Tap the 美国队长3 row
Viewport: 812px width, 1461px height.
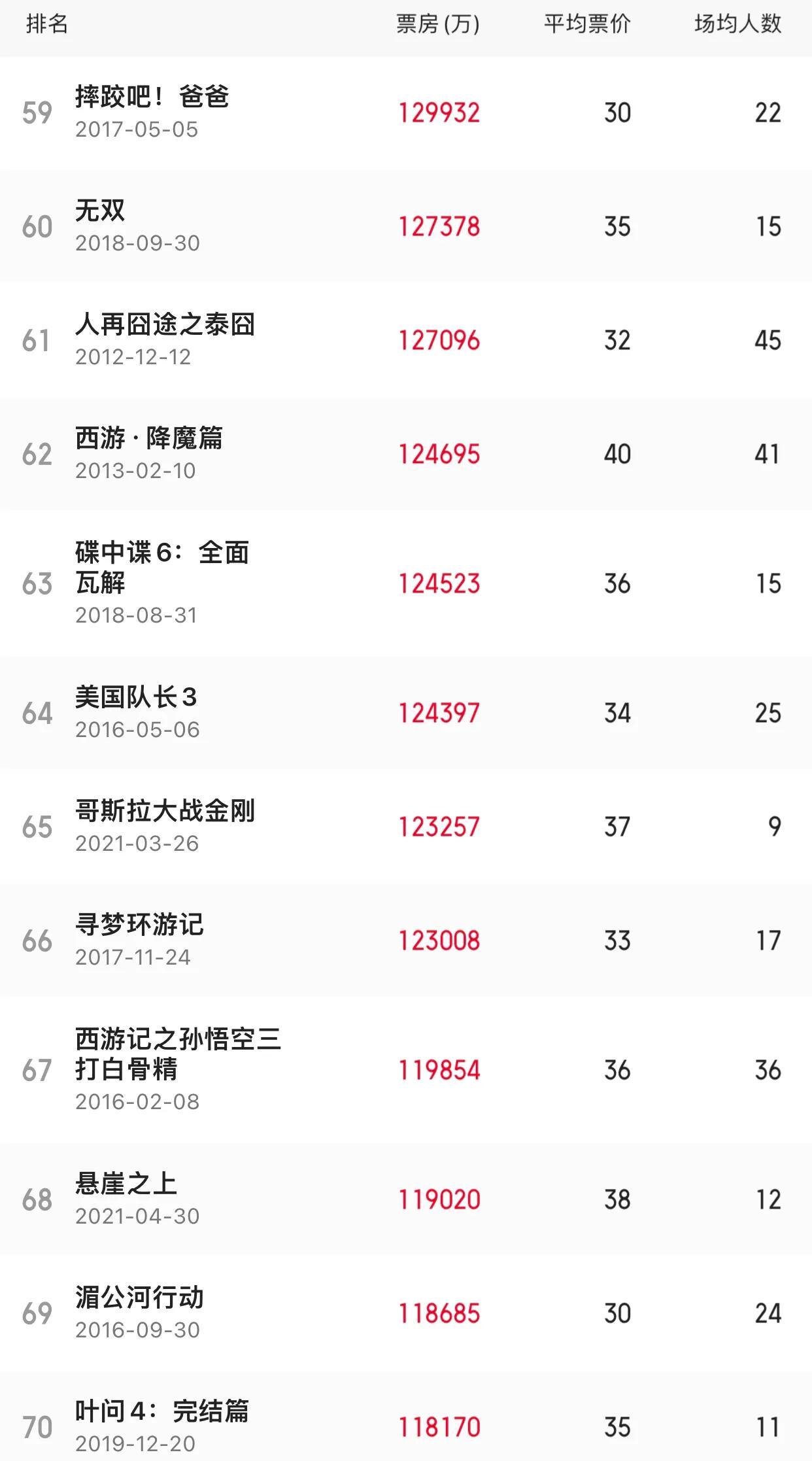(x=406, y=713)
